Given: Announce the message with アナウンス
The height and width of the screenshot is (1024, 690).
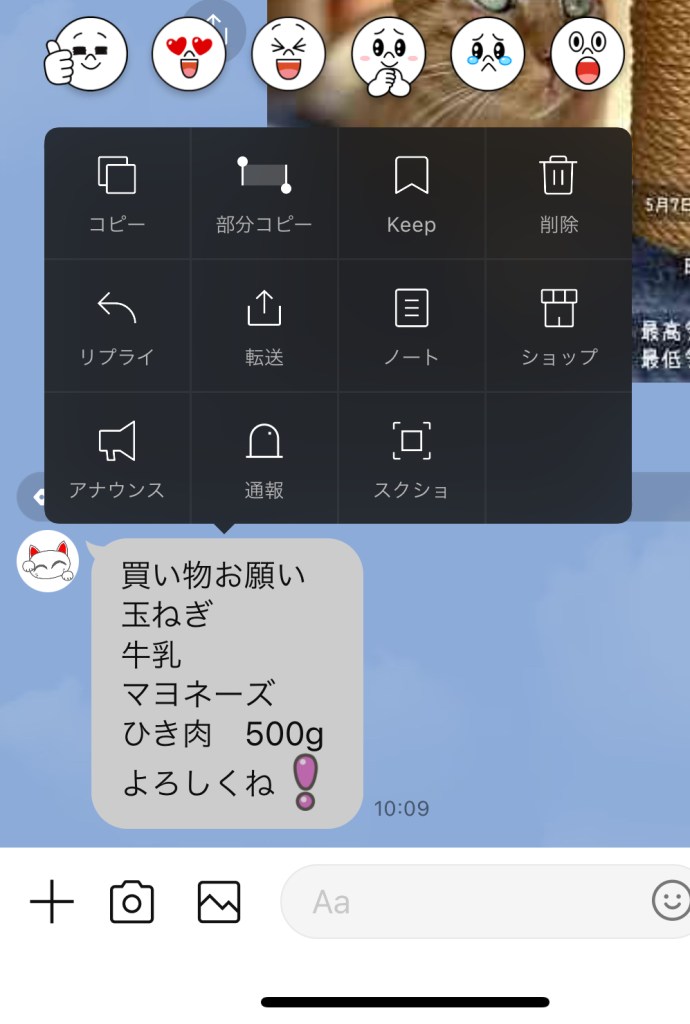Looking at the screenshot, I should click(x=117, y=459).
